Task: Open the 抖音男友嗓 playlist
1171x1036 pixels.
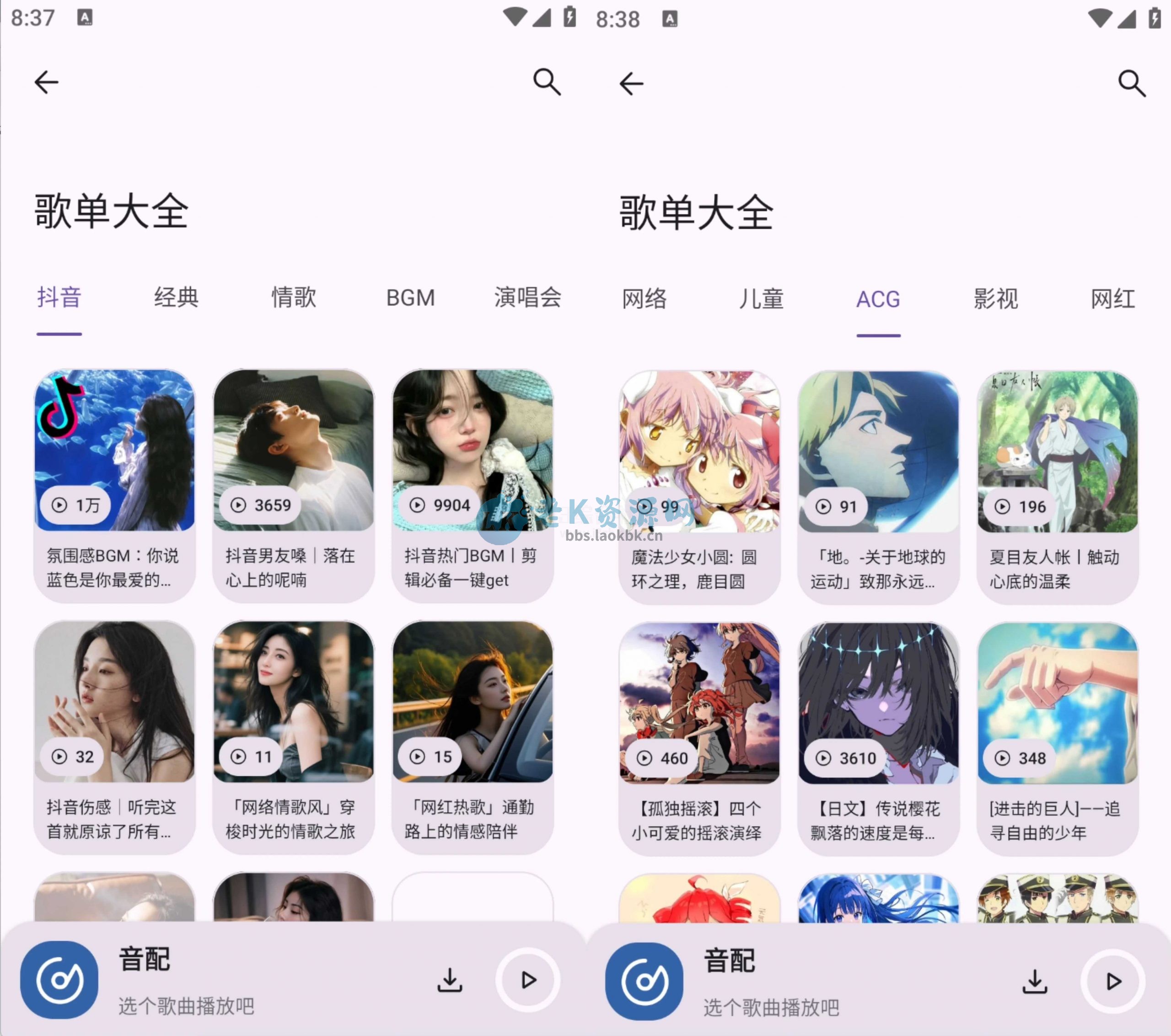Action: [x=293, y=484]
